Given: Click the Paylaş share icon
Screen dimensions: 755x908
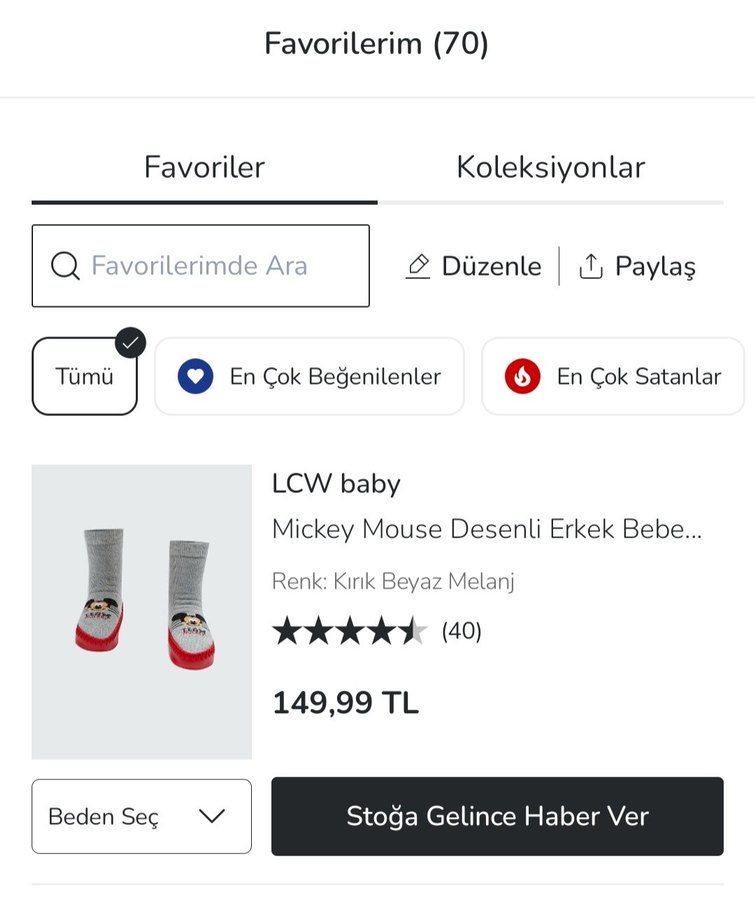Looking at the screenshot, I should [x=591, y=266].
